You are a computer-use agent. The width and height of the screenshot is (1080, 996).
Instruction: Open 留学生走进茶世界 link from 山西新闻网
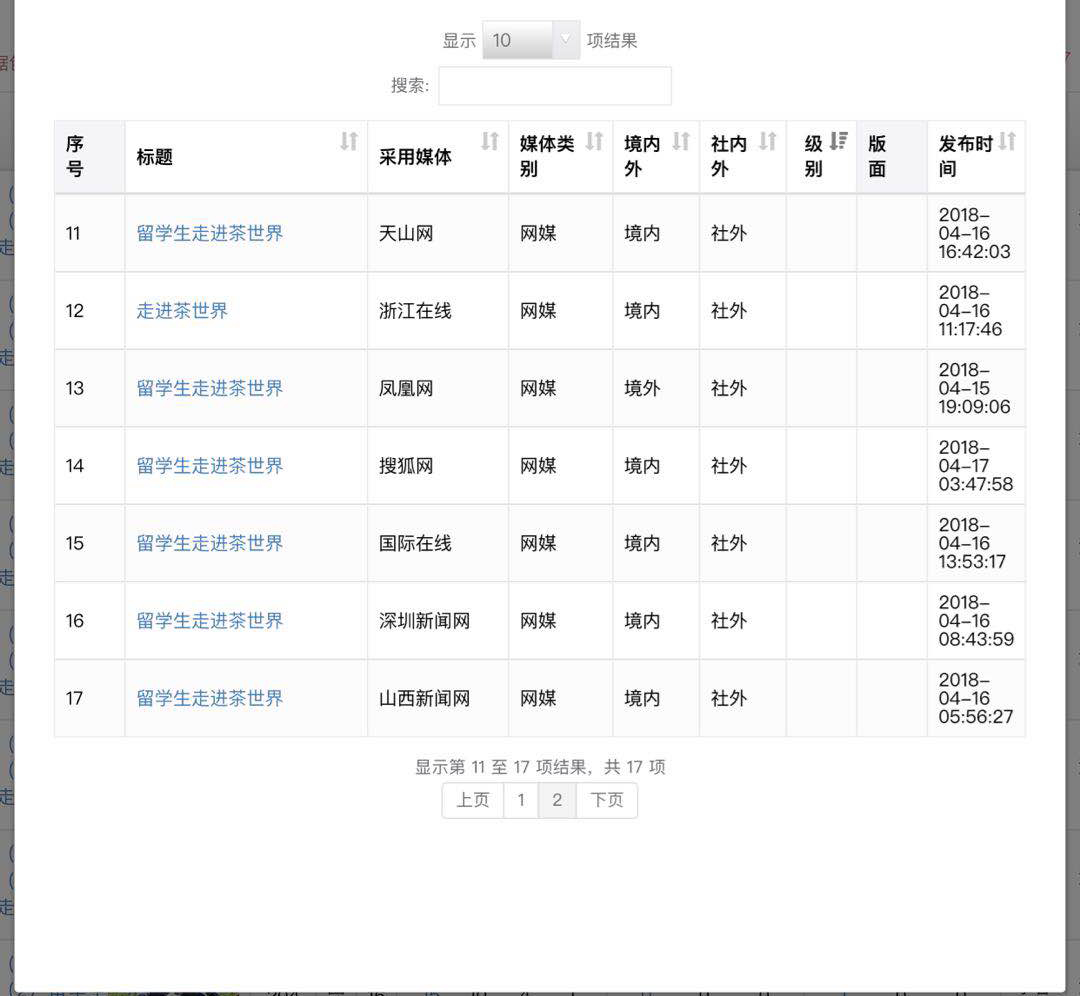click(x=210, y=698)
